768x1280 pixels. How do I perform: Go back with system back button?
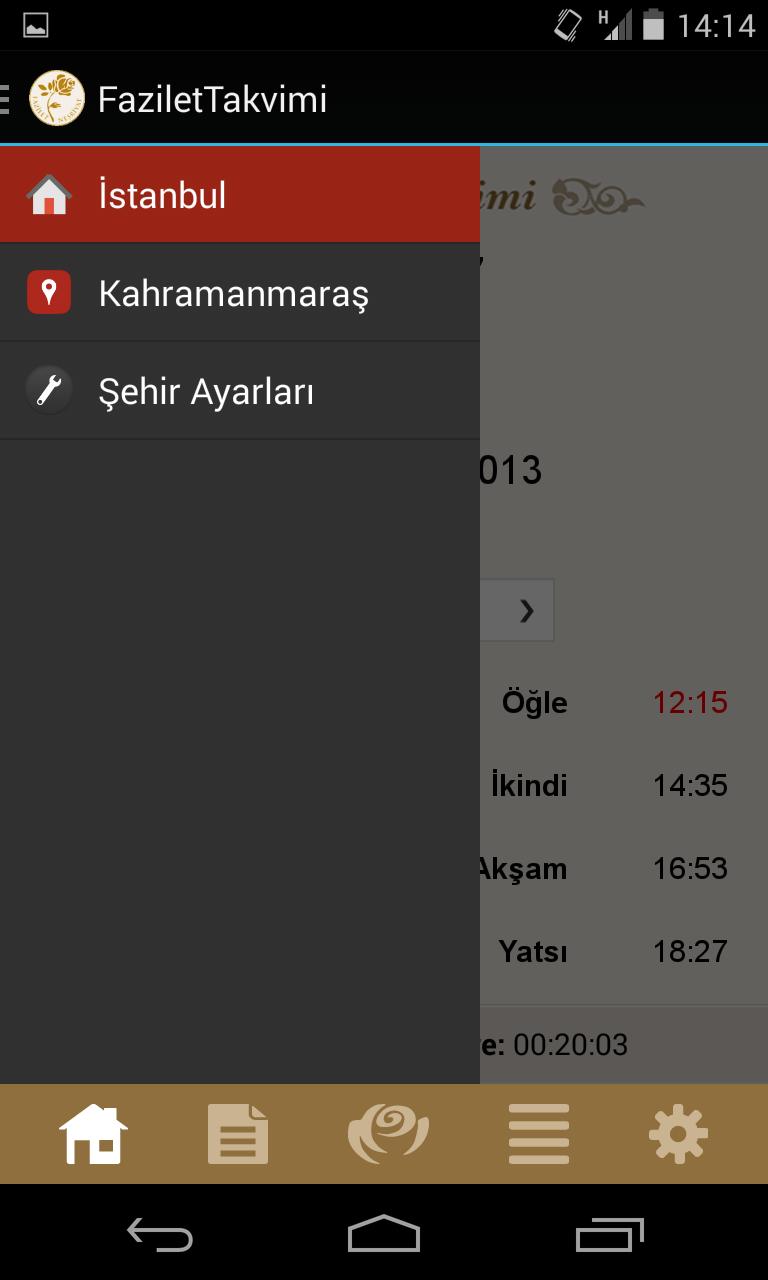159,1233
